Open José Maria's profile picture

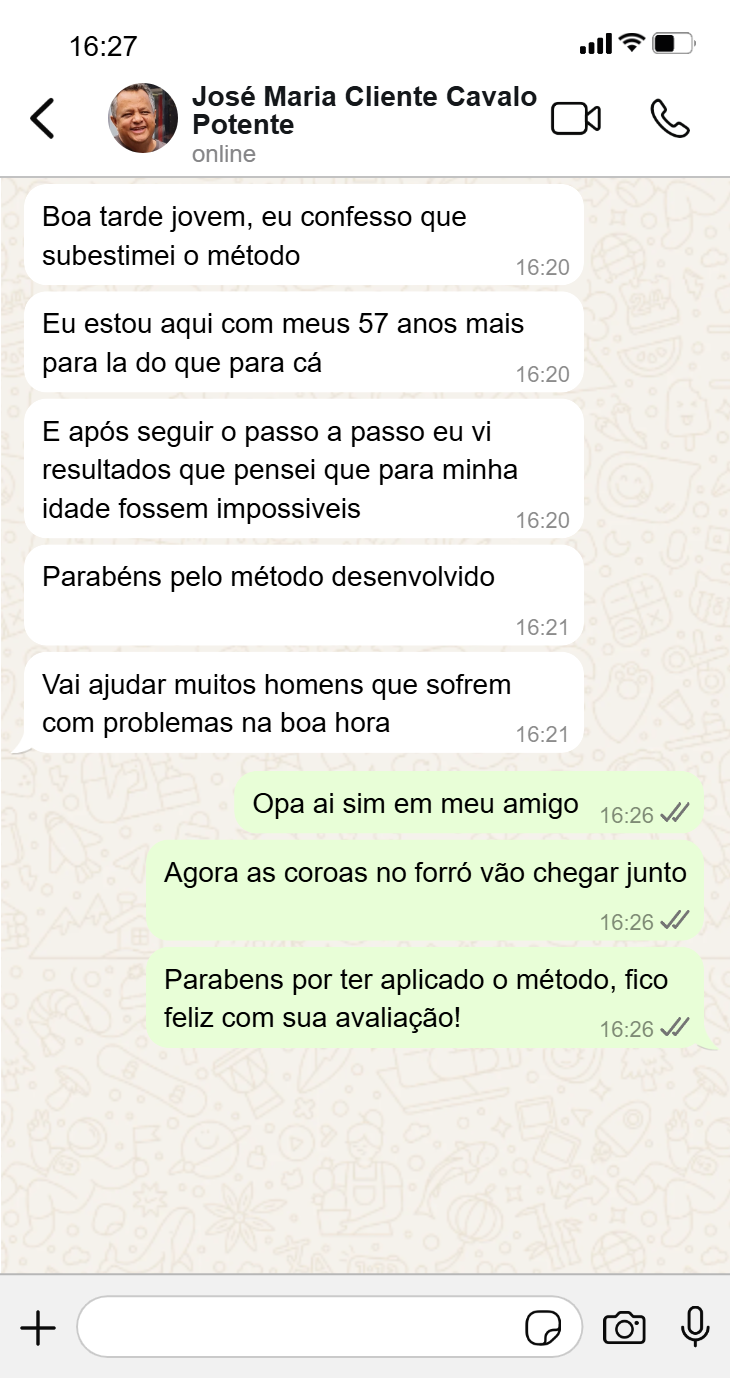pos(143,117)
